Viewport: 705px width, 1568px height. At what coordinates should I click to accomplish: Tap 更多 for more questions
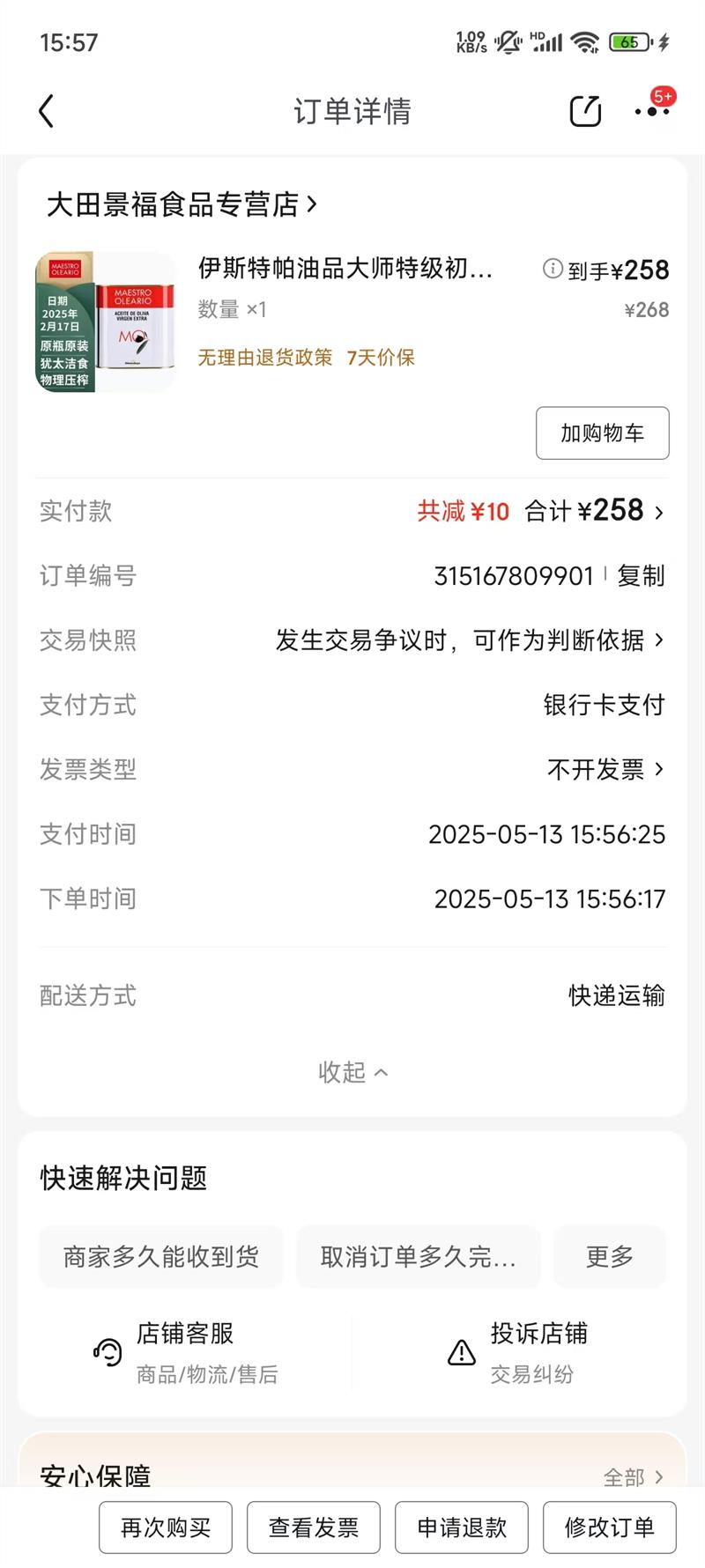610,1257
